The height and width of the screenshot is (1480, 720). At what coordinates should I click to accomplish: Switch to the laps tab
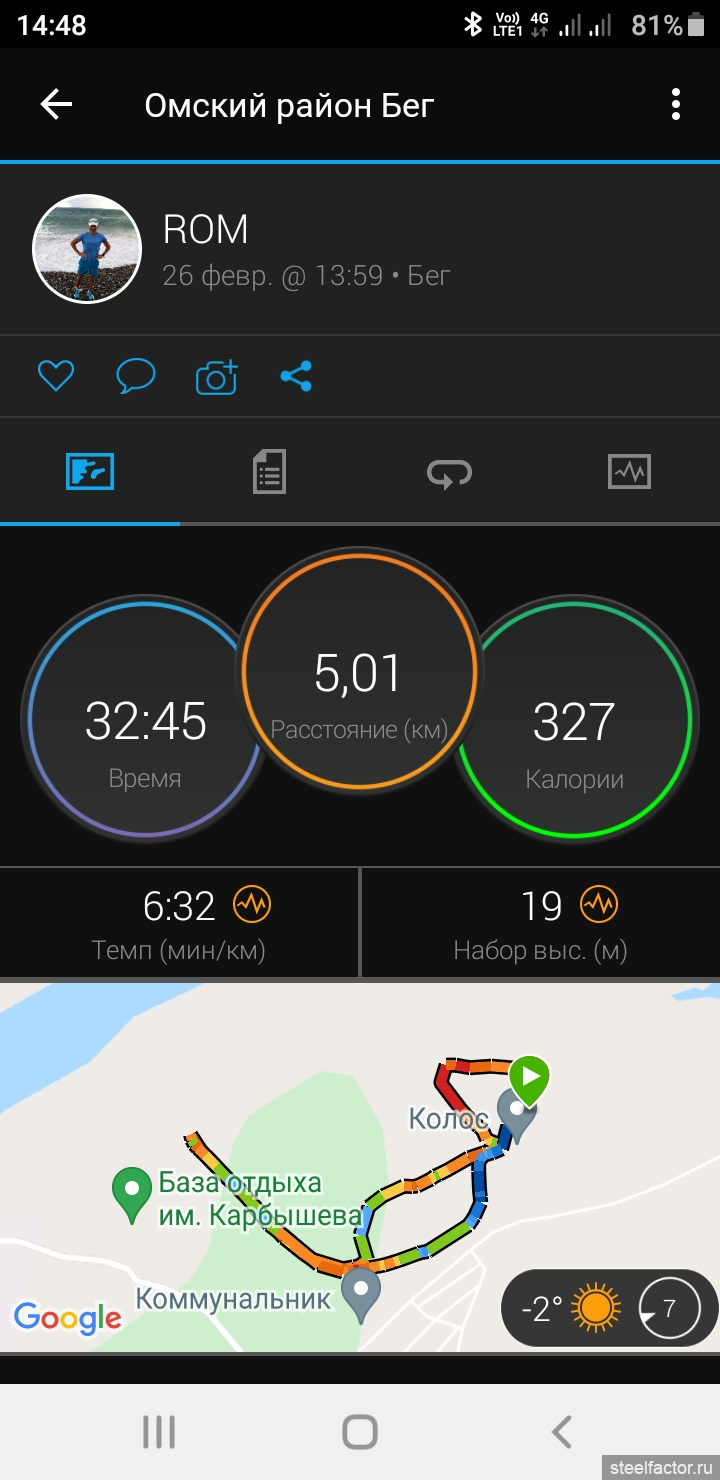[449, 471]
